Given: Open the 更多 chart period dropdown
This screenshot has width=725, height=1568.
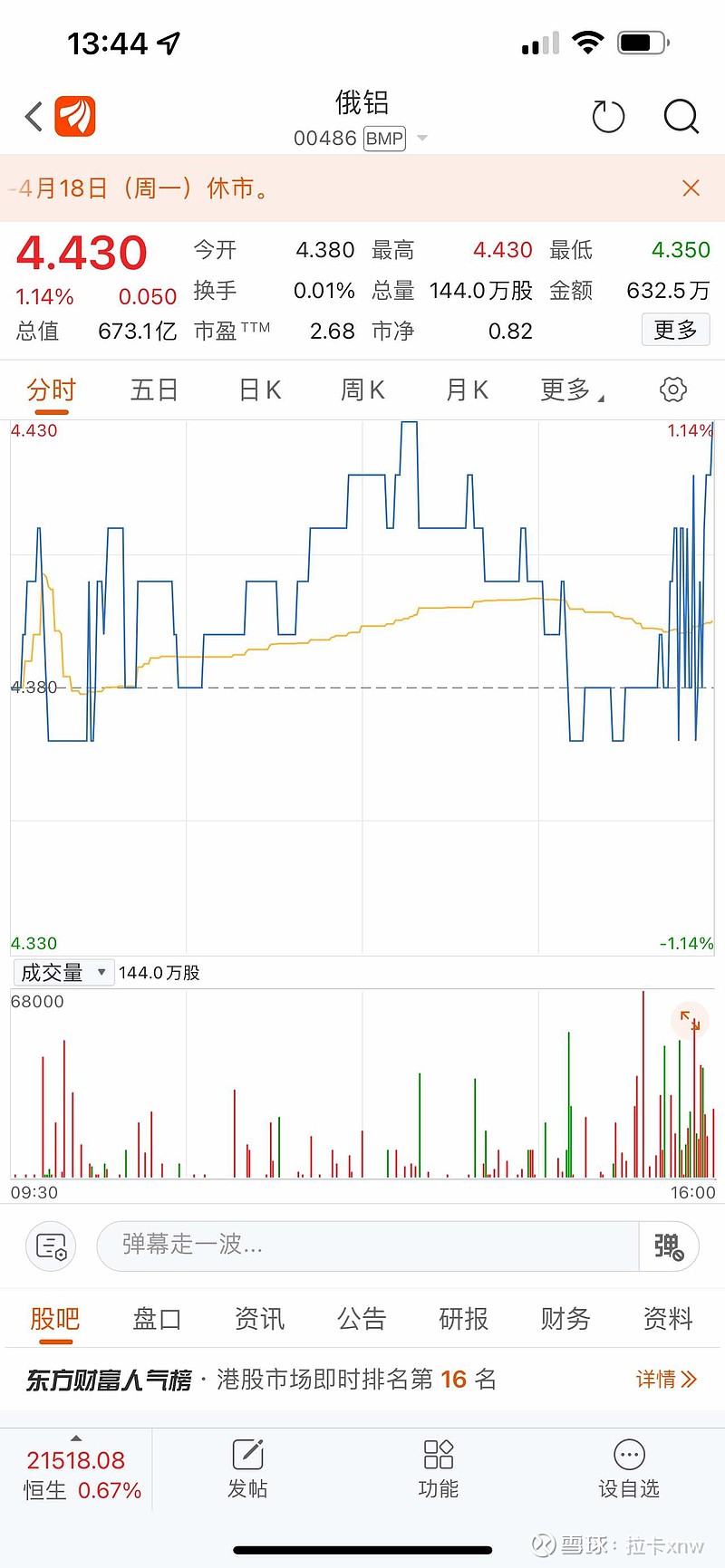Looking at the screenshot, I should pyautogui.click(x=571, y=389).
